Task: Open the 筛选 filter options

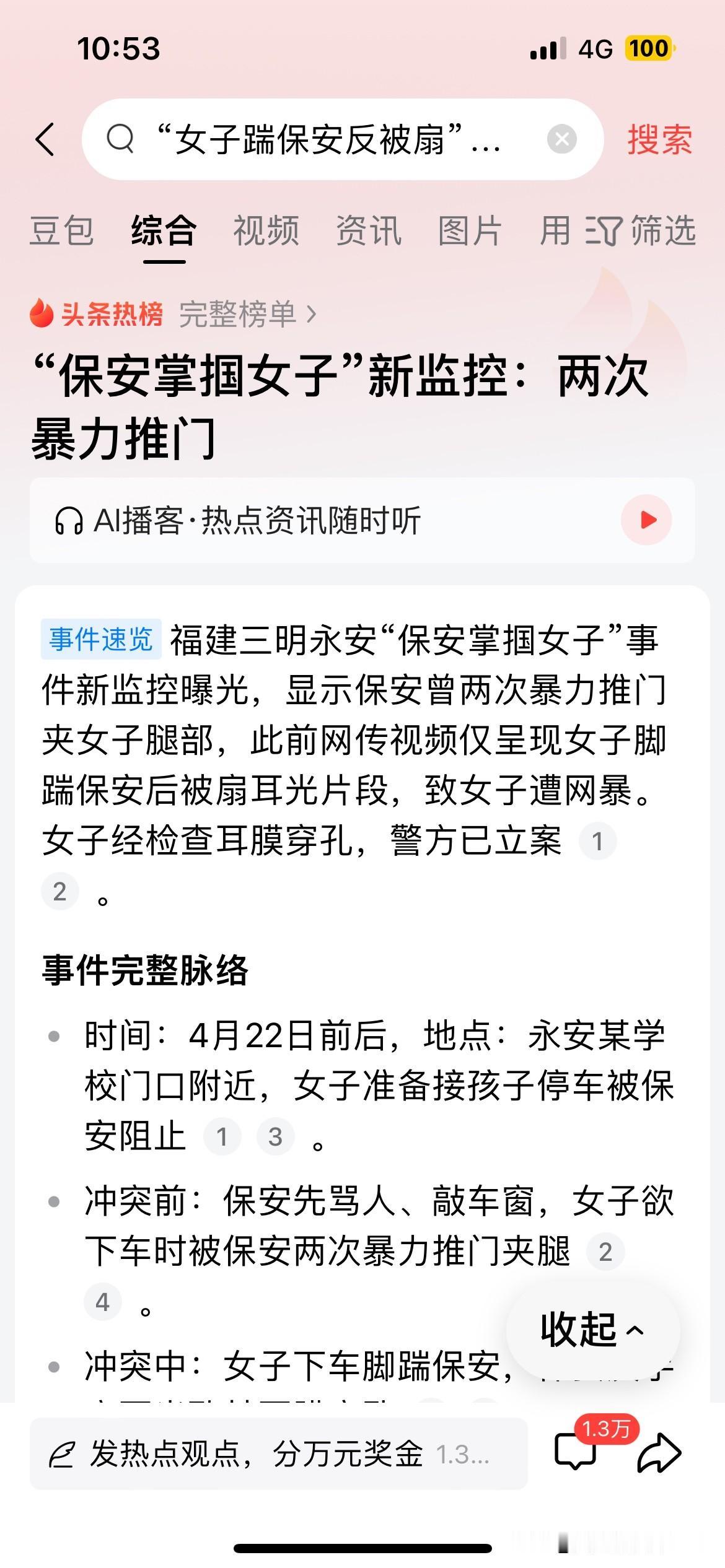Action: coord(642,230)
